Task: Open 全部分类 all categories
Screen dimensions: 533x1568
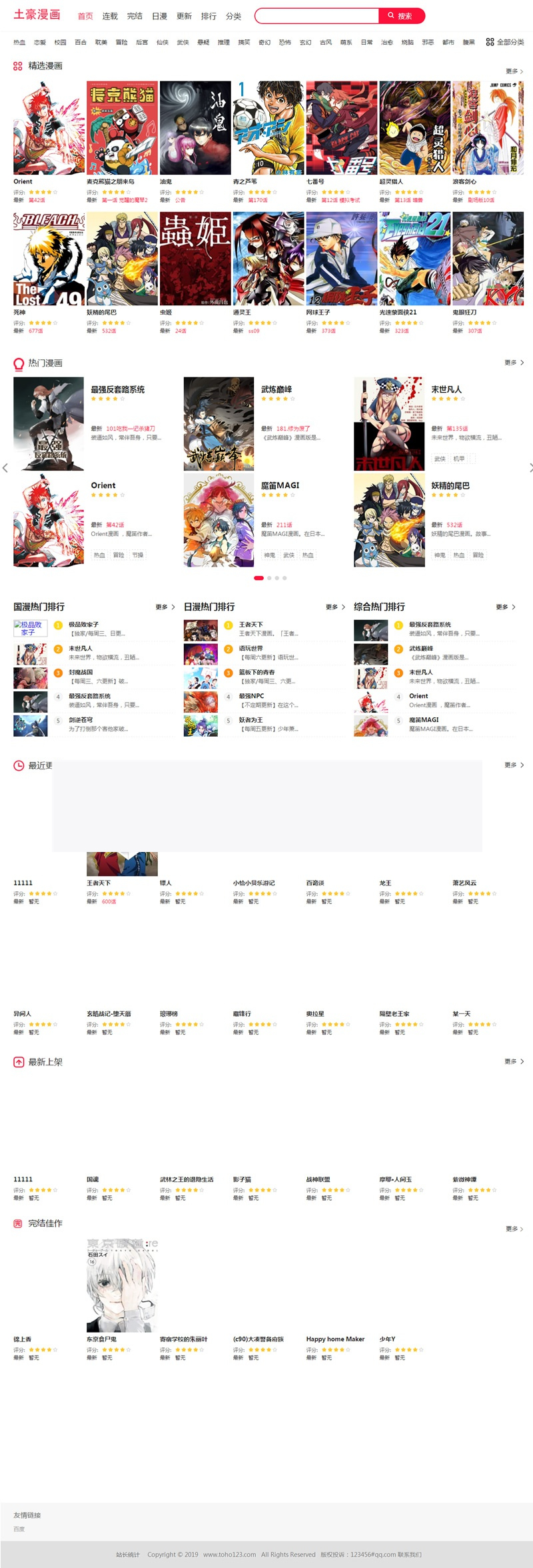Action: pos(505,42)
